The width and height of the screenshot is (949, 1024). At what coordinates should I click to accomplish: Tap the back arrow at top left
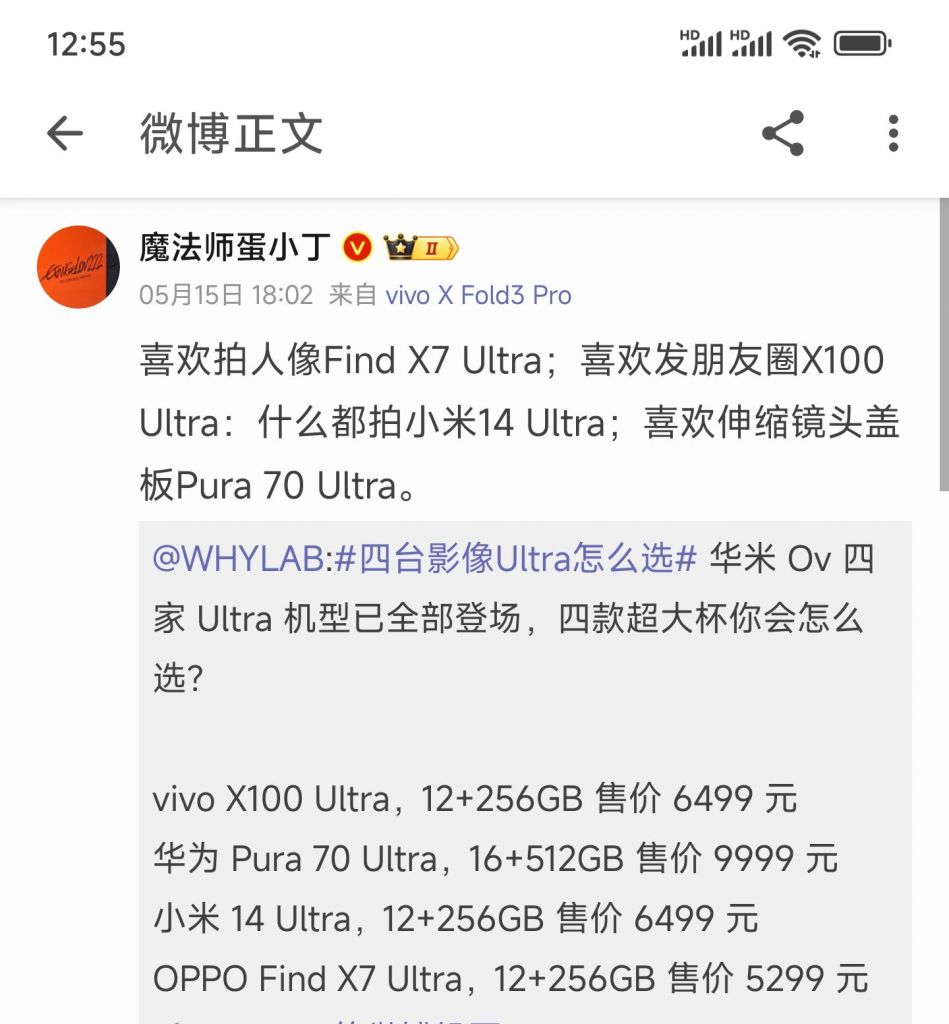63,133
